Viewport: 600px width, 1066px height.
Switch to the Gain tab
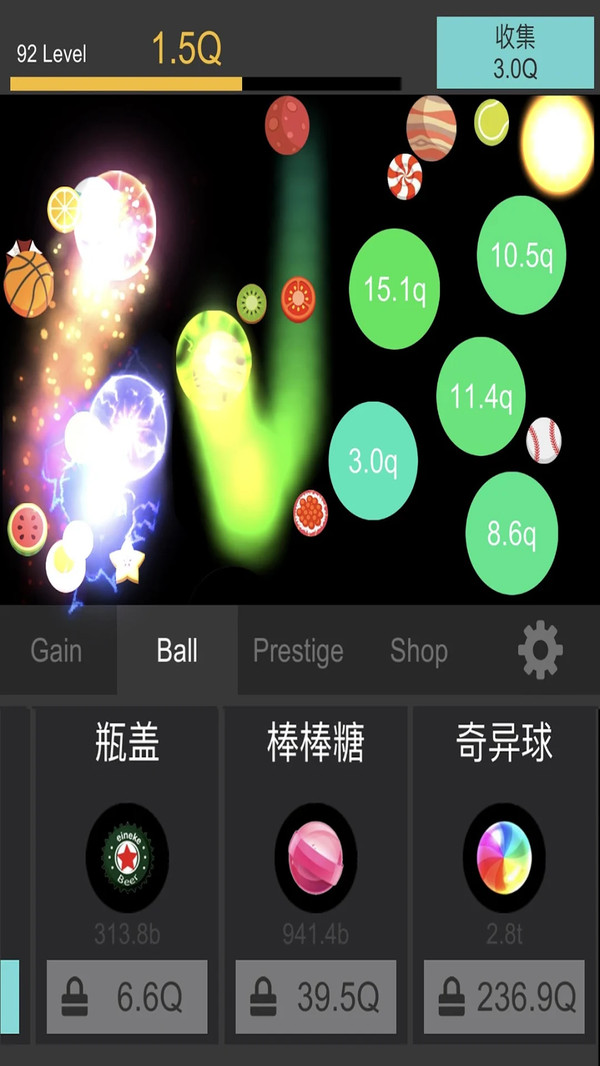pyautogui.click(x=56, y=651)
